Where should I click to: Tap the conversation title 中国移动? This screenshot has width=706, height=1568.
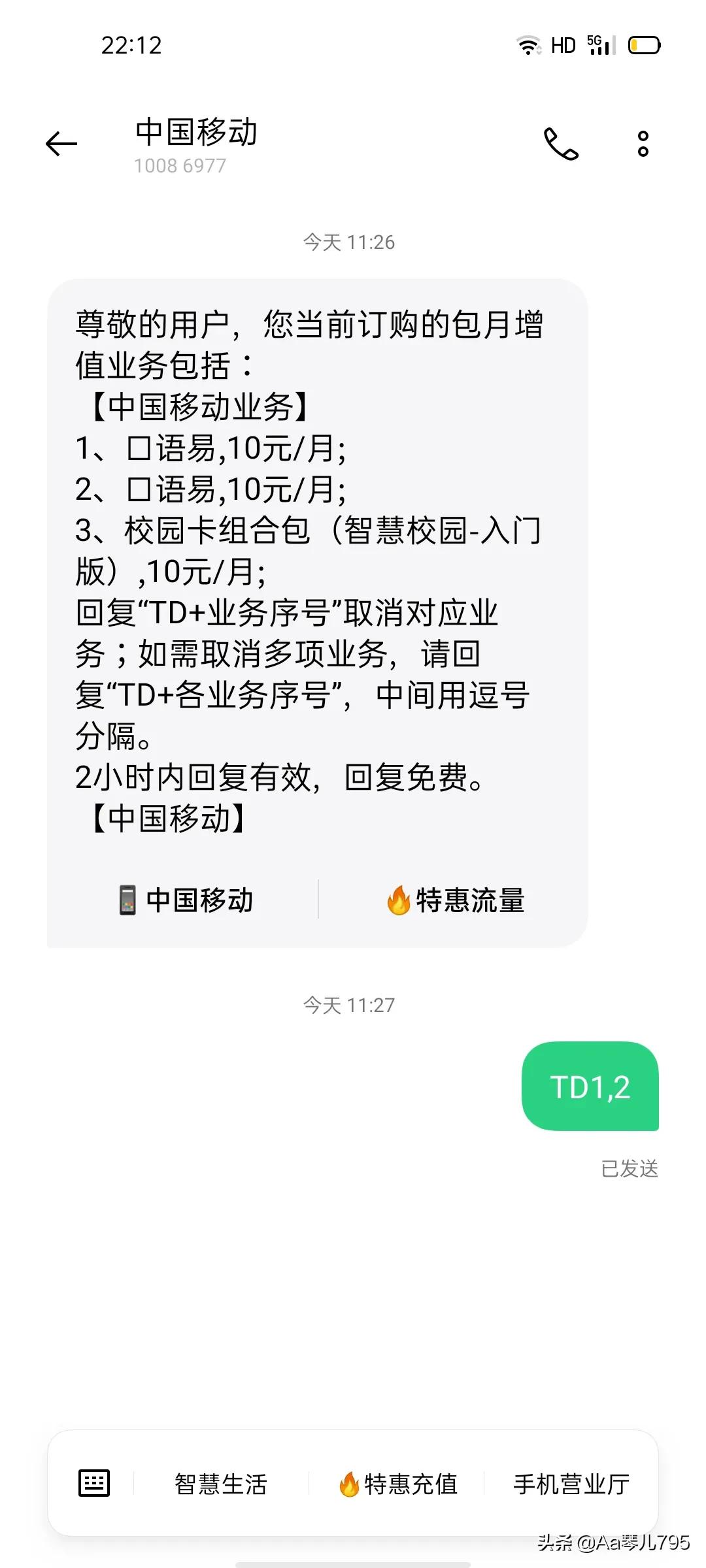pyautogui.click(x=195, y=132)
